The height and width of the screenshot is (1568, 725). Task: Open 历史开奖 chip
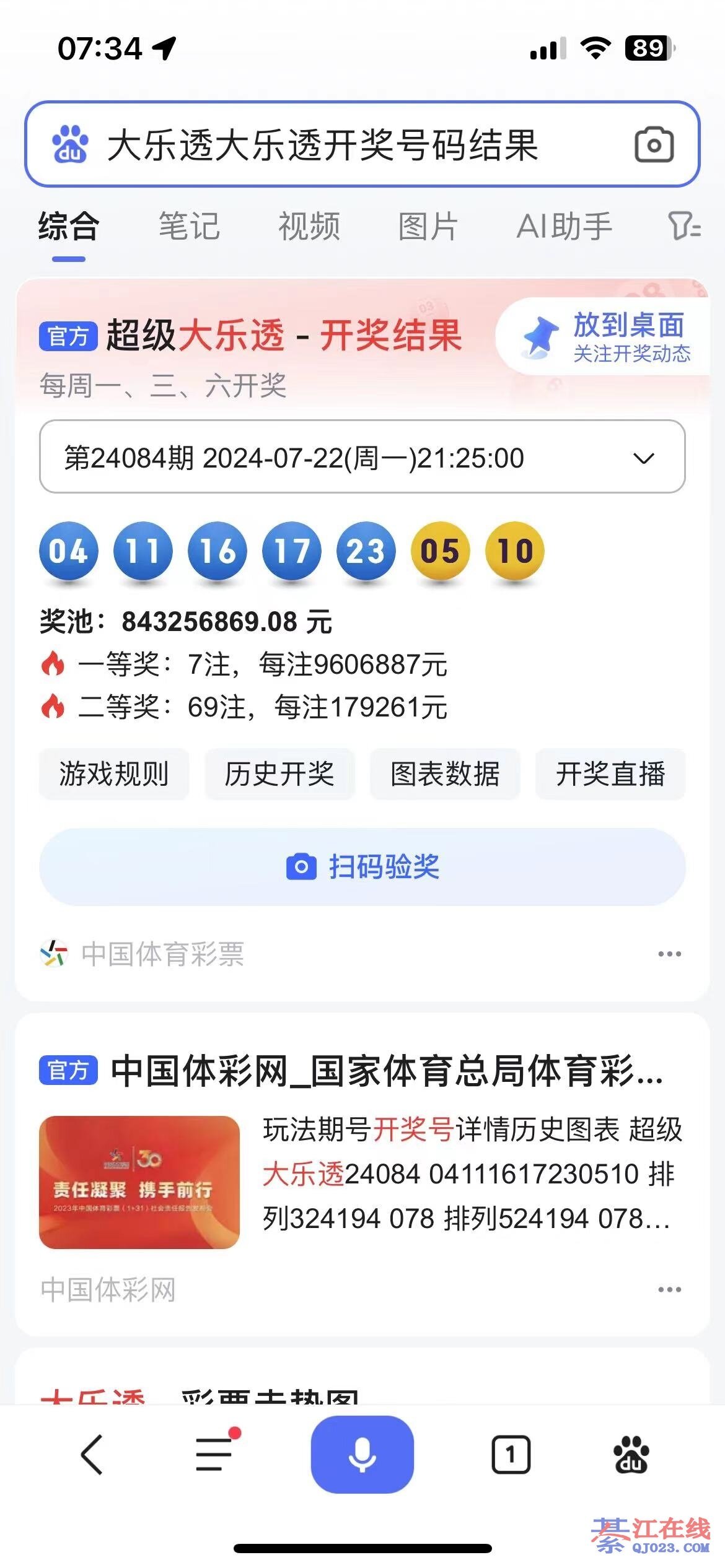pos(279,774)
